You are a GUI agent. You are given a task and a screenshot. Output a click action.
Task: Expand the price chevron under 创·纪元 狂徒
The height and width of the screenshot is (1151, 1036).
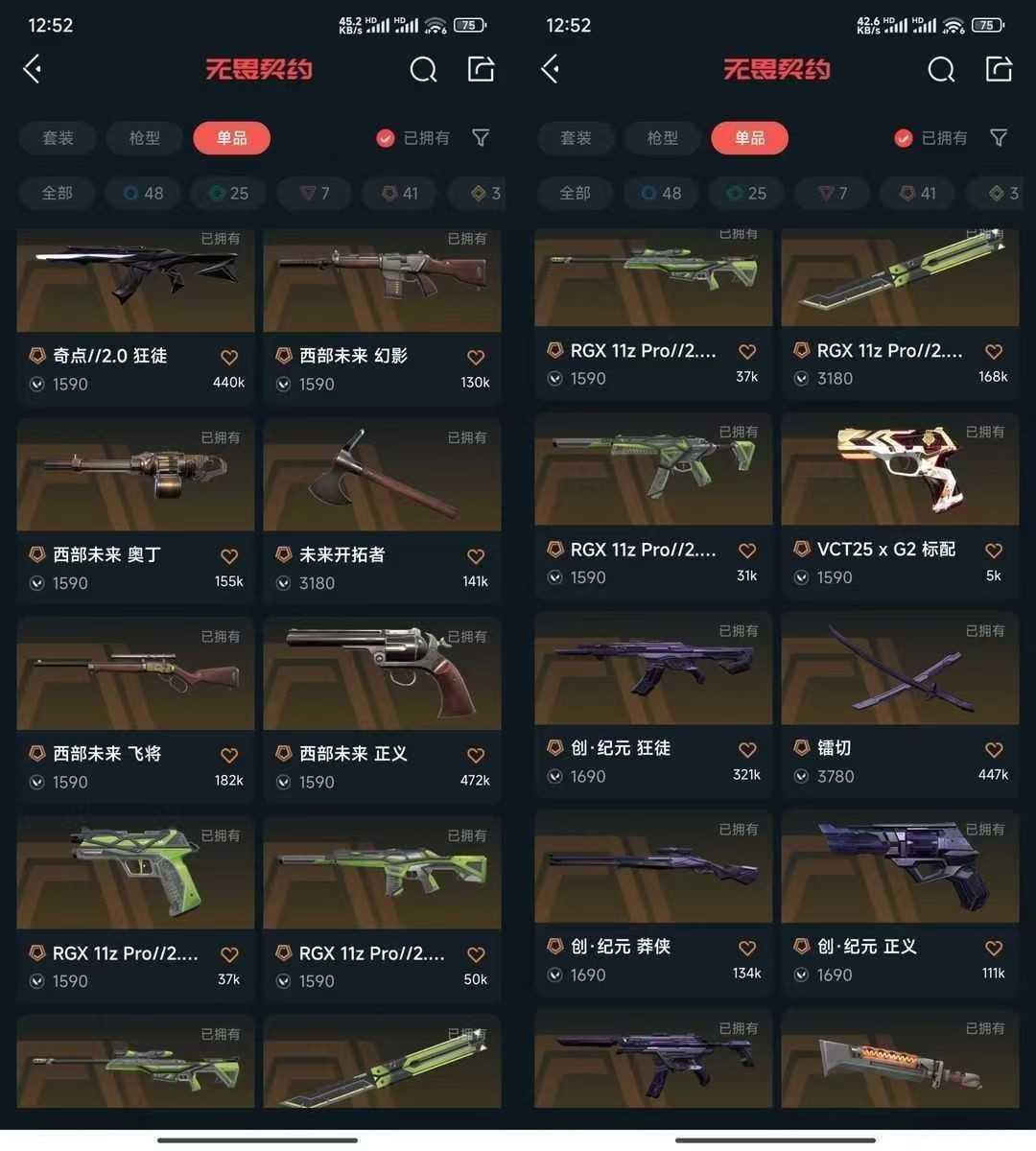click(553, 776)
